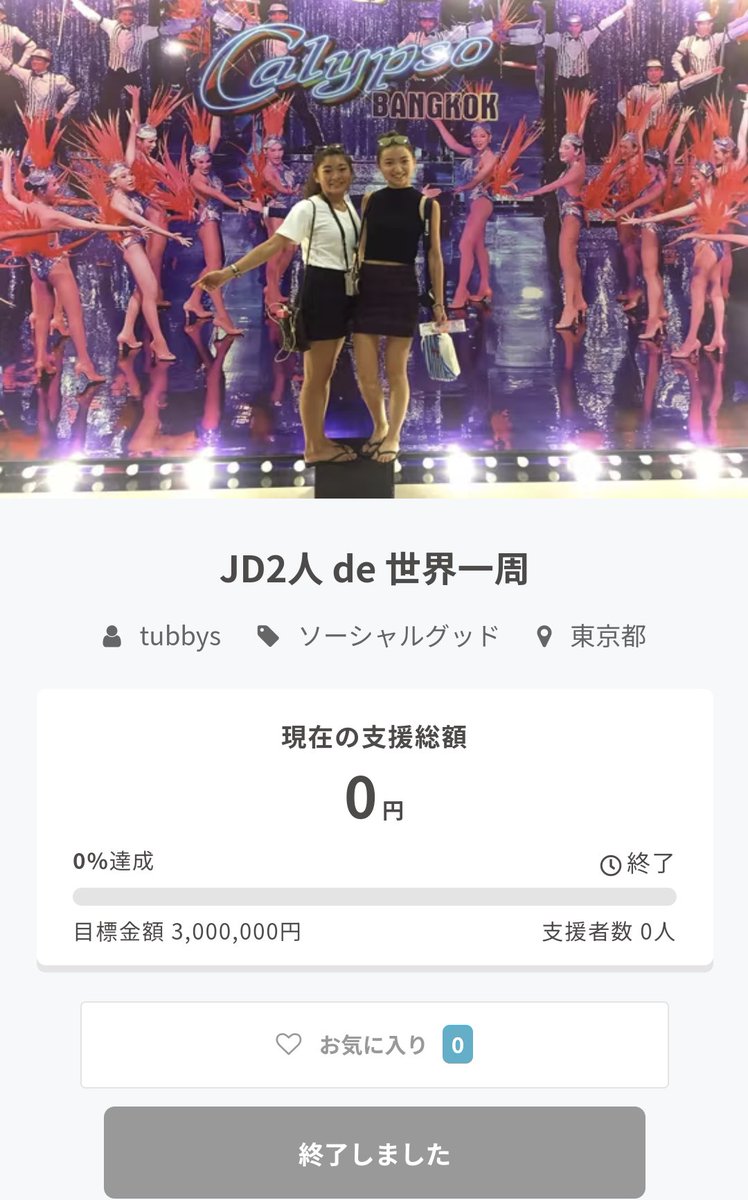Tap the 終了しました button
Screen dimensions: 748x1200
(374, 1153)
